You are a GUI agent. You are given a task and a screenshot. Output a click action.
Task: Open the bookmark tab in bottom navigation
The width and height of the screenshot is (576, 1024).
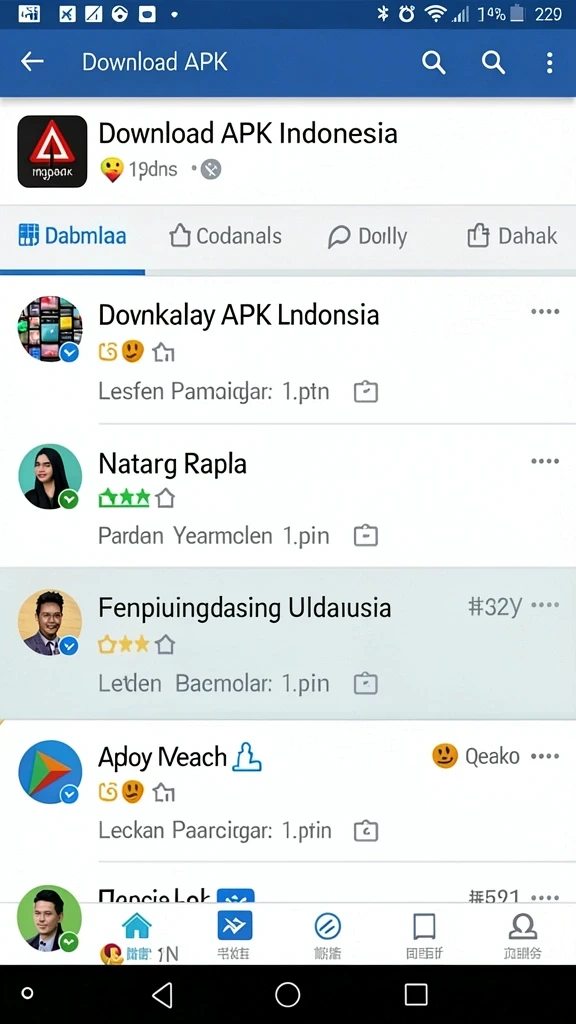[x=424, y=936]
